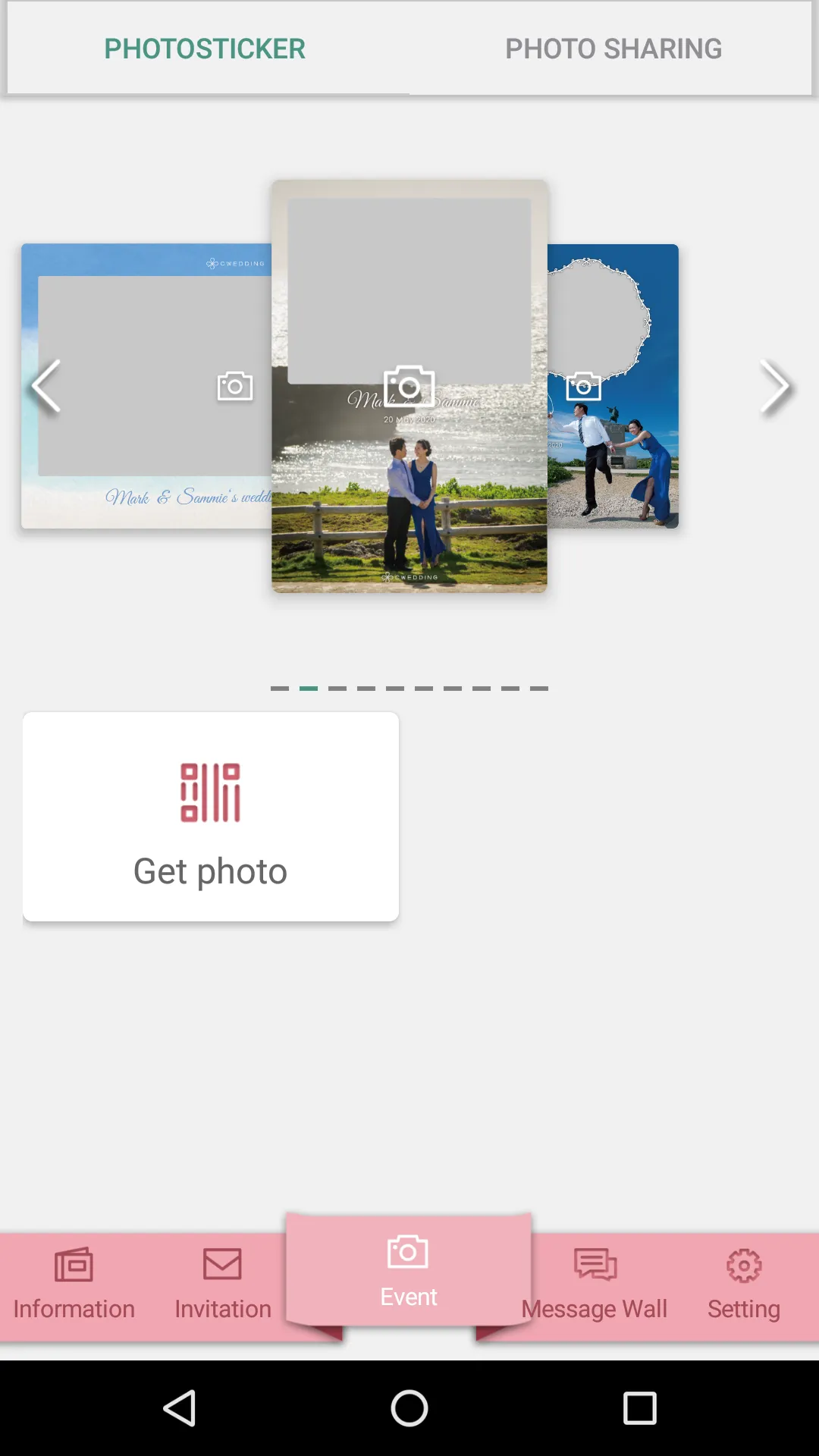
Task: Open the center beach couple frame
Action: (409, 387)
